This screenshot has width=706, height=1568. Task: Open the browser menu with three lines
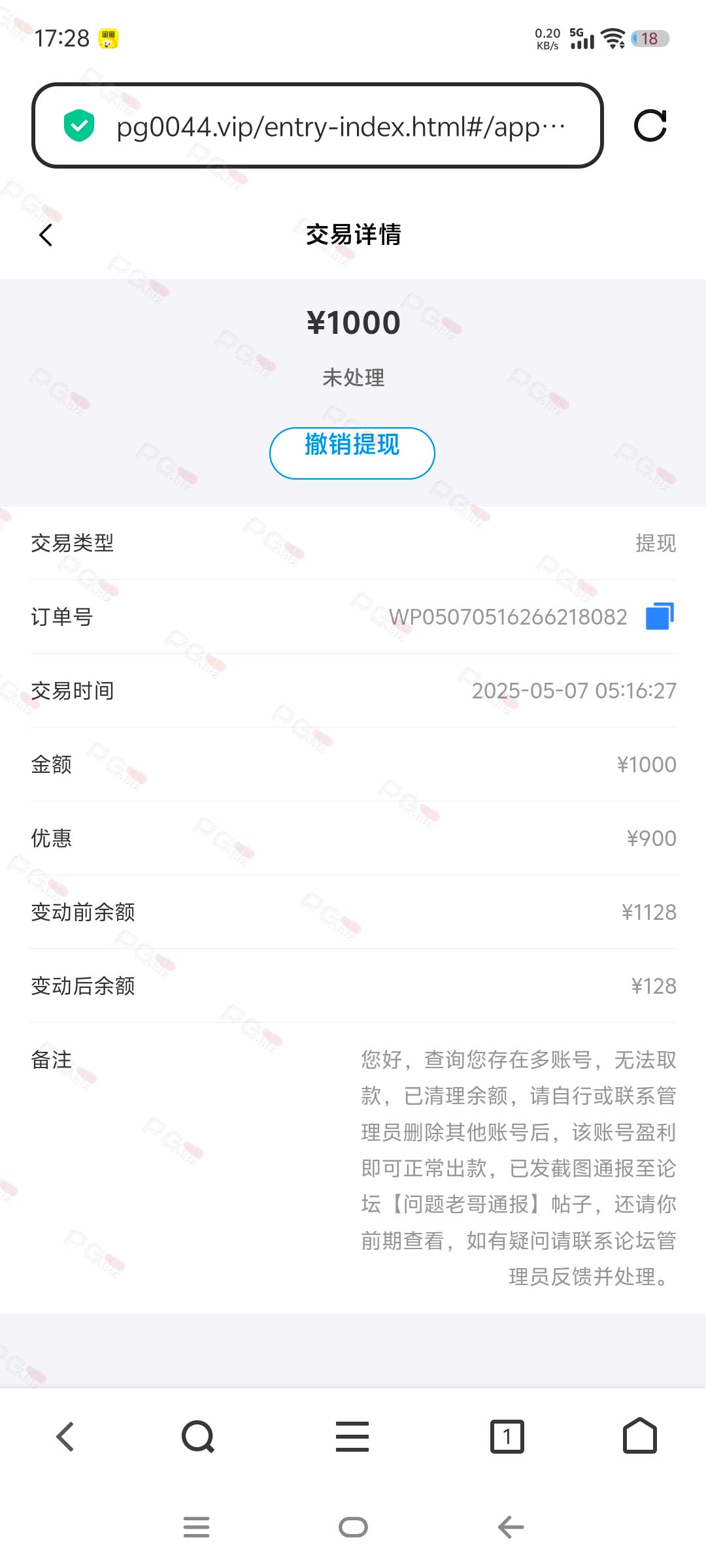click(x=352, y=1437)
